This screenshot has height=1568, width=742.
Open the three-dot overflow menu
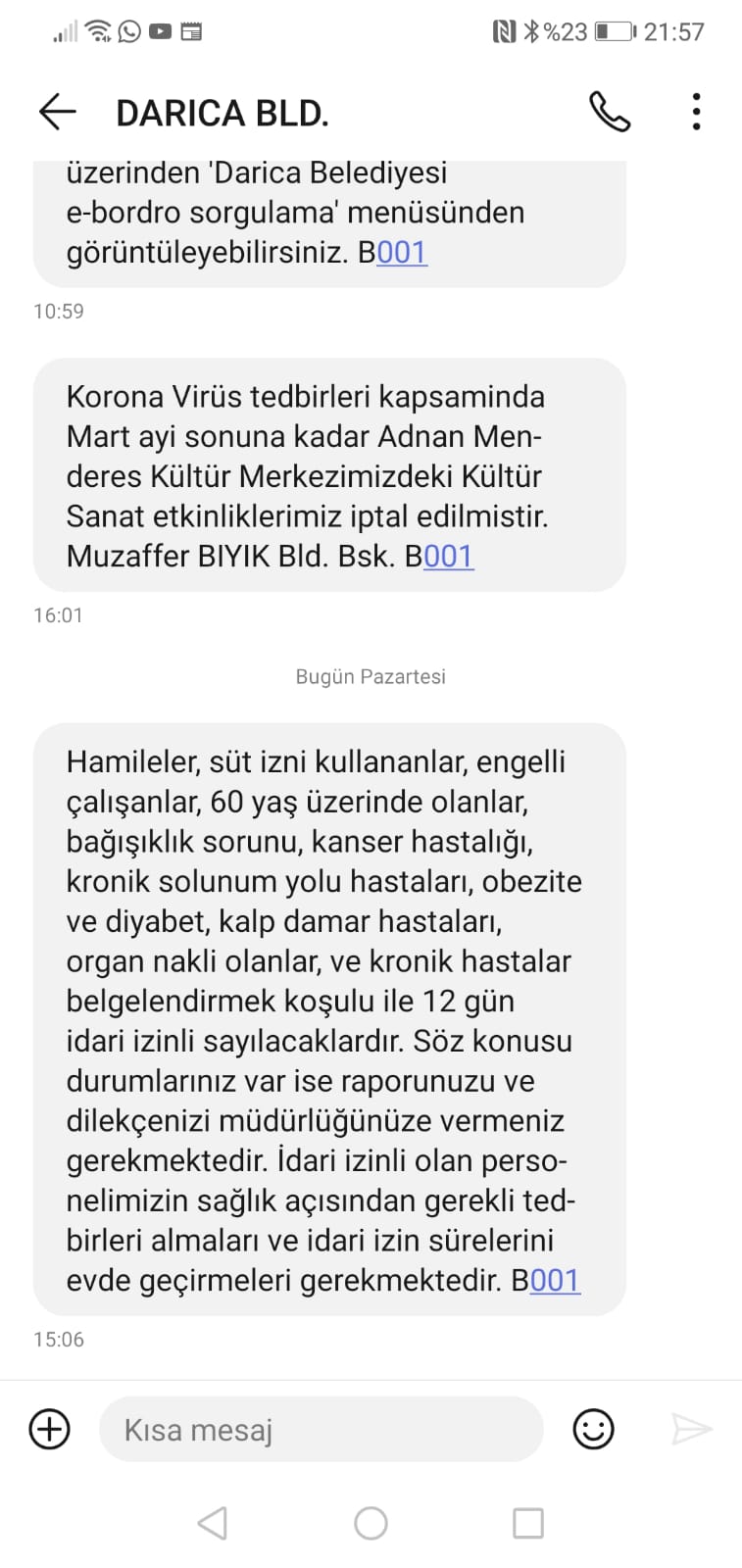(696, 112)
